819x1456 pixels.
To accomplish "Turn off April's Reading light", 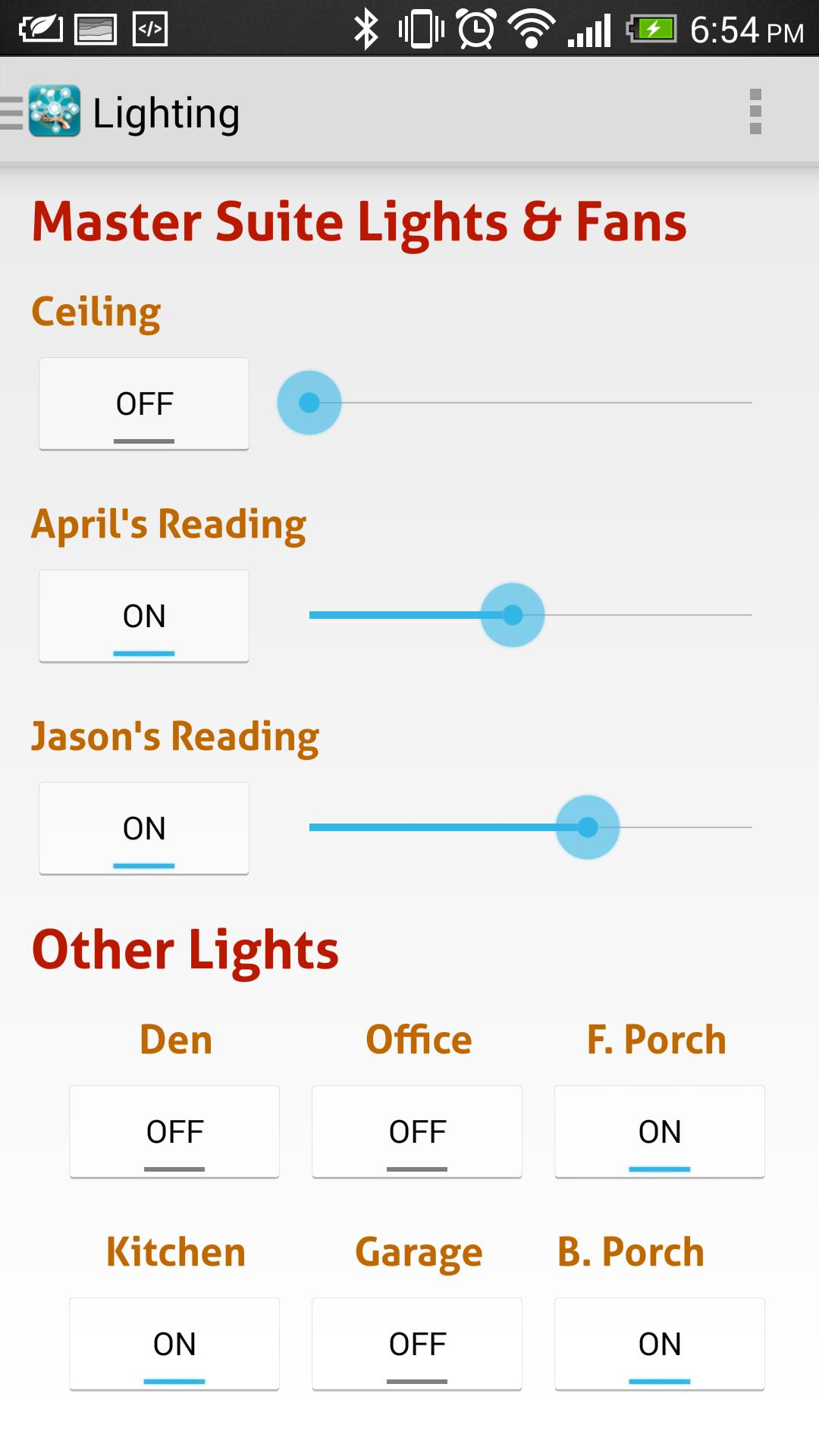I will [144, 616].
